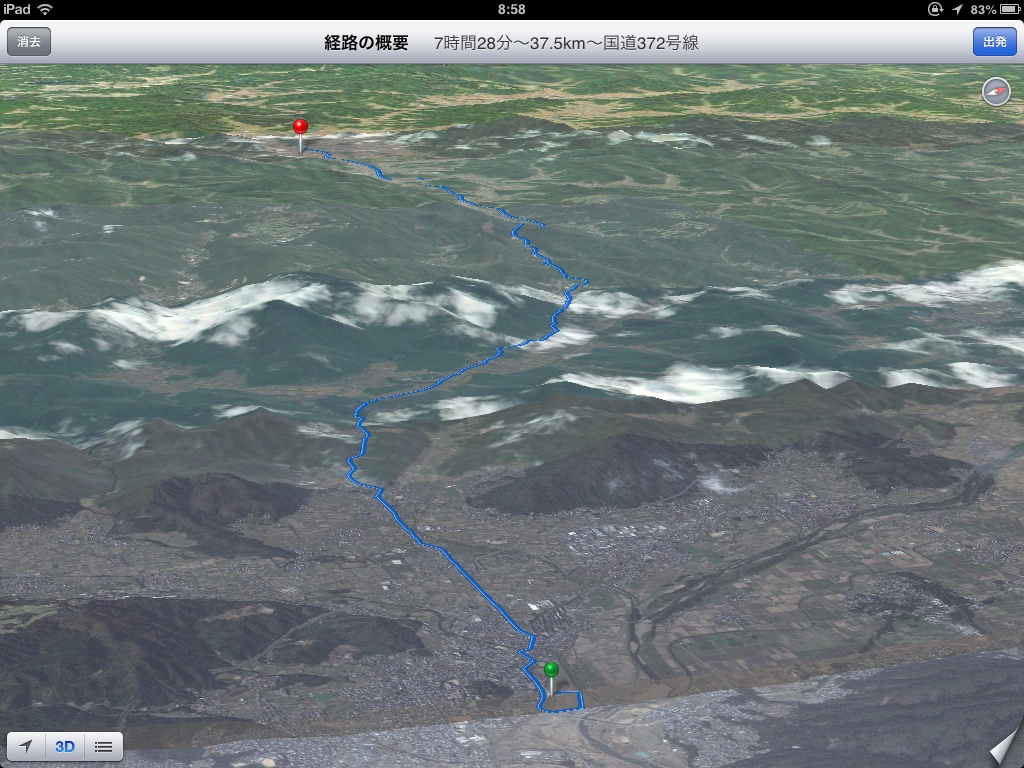Tap the 消去 clear route button
Viewport: 1024px width, 768px height.
click(x=29, y=42)
